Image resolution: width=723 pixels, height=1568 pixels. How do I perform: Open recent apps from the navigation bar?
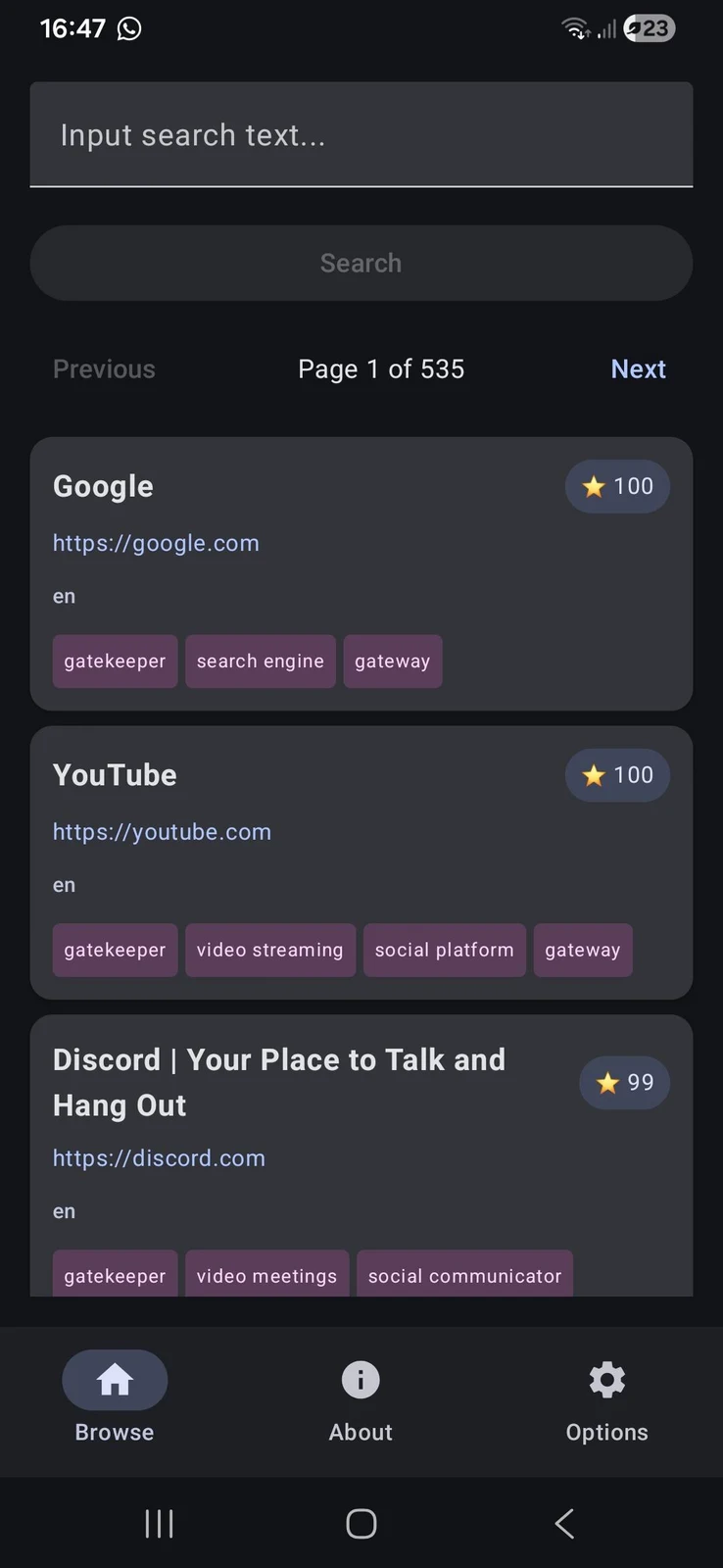tap(159, 1523)
